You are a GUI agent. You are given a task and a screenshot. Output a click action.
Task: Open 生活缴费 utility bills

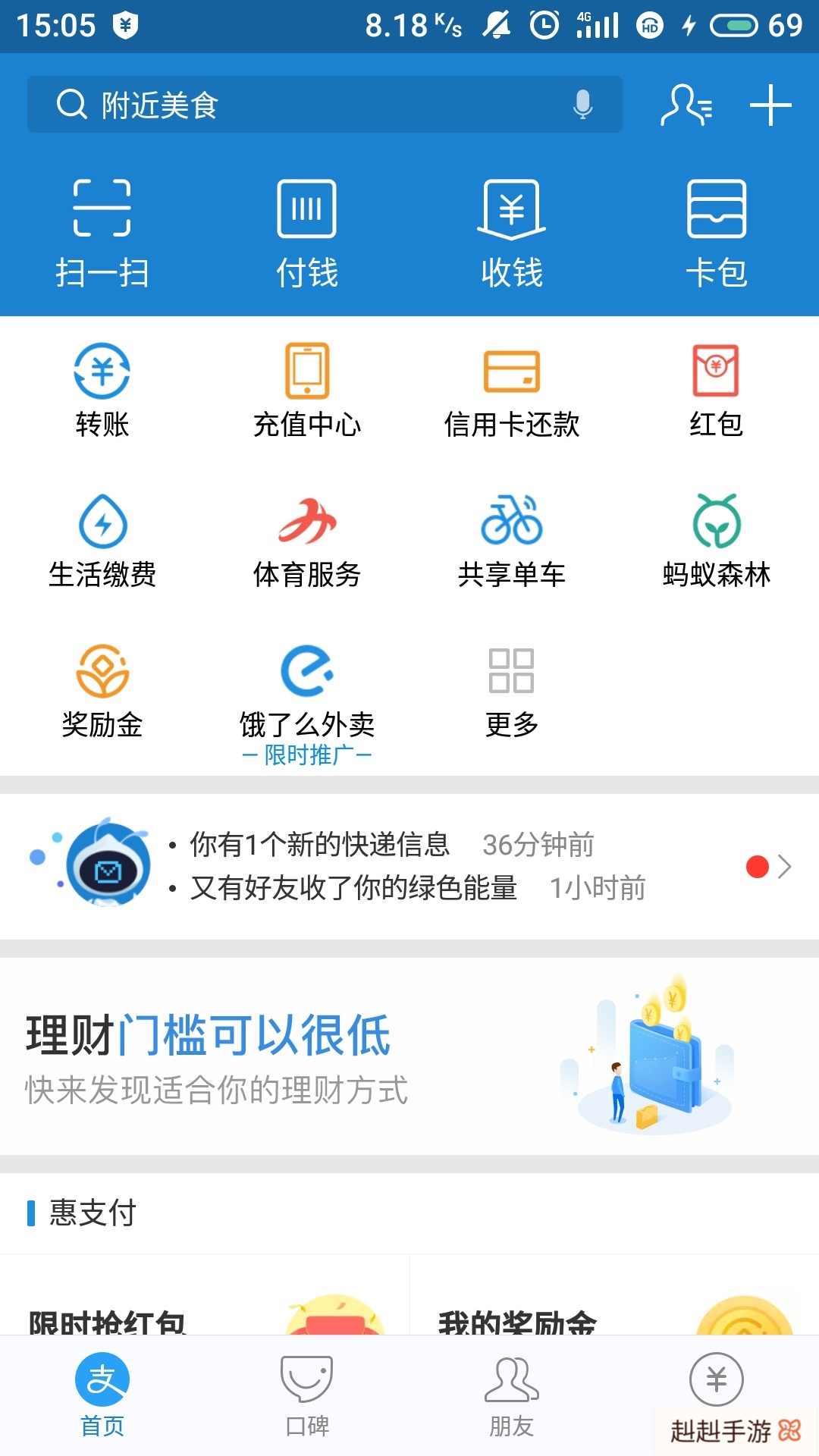click(x=102, y=541)
